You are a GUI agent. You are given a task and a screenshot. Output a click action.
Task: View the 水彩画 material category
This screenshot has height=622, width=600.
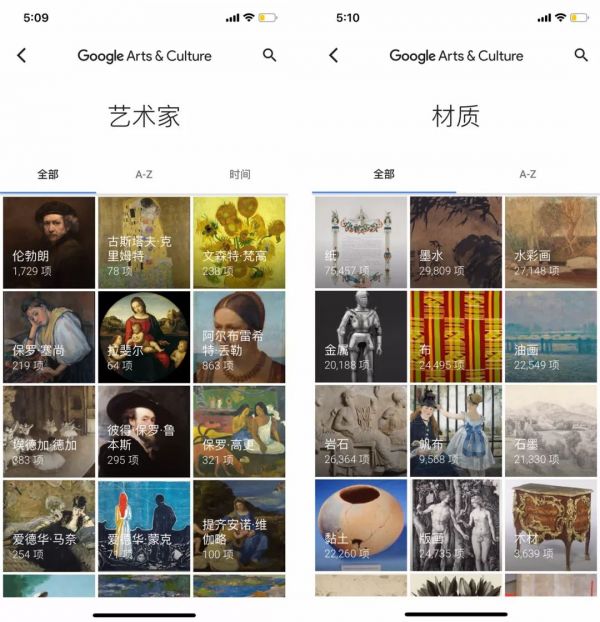(x=551, y=242)
